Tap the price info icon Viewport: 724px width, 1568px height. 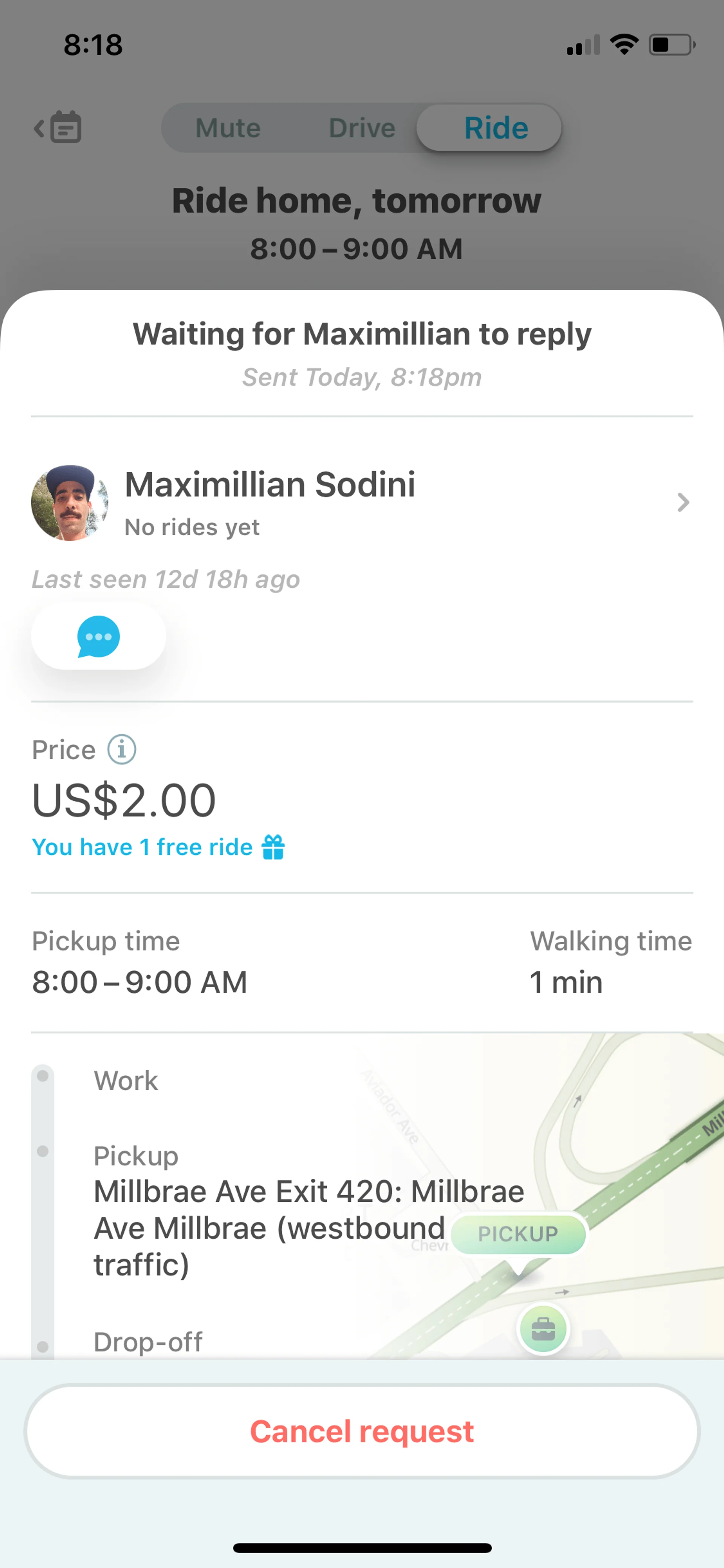(x=122, y=749)
